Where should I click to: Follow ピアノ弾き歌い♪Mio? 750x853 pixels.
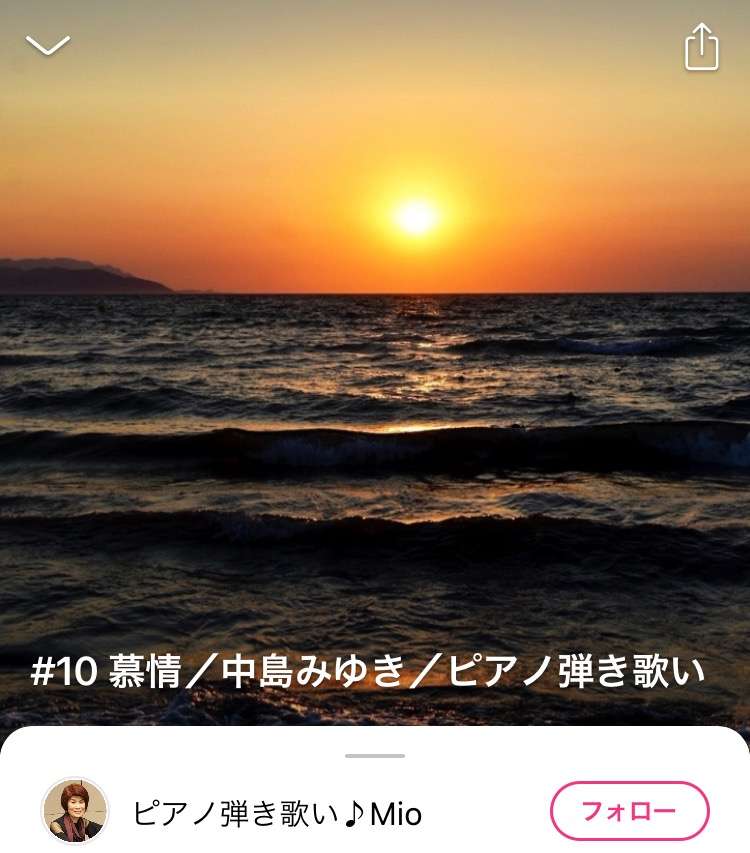click(629, 811)
